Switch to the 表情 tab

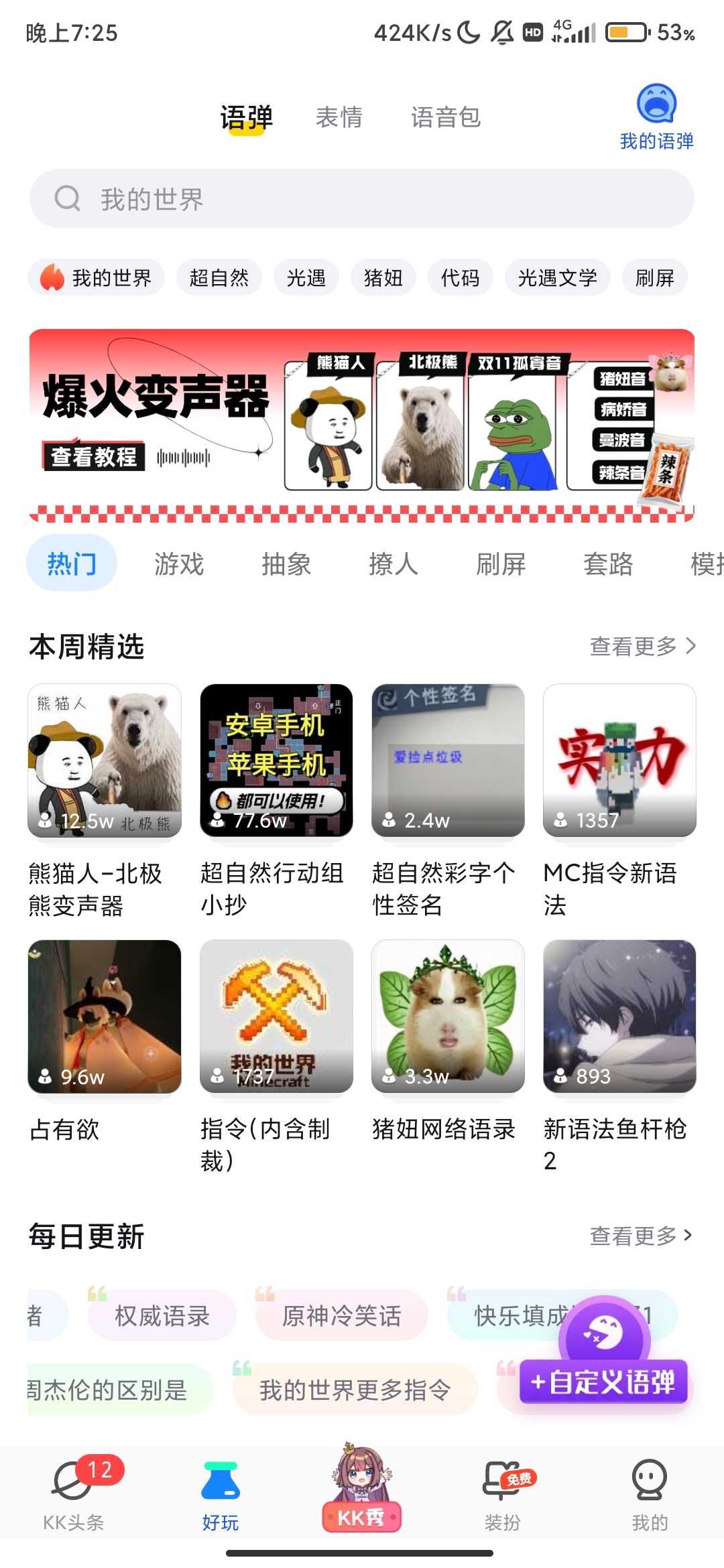point(339,117)
